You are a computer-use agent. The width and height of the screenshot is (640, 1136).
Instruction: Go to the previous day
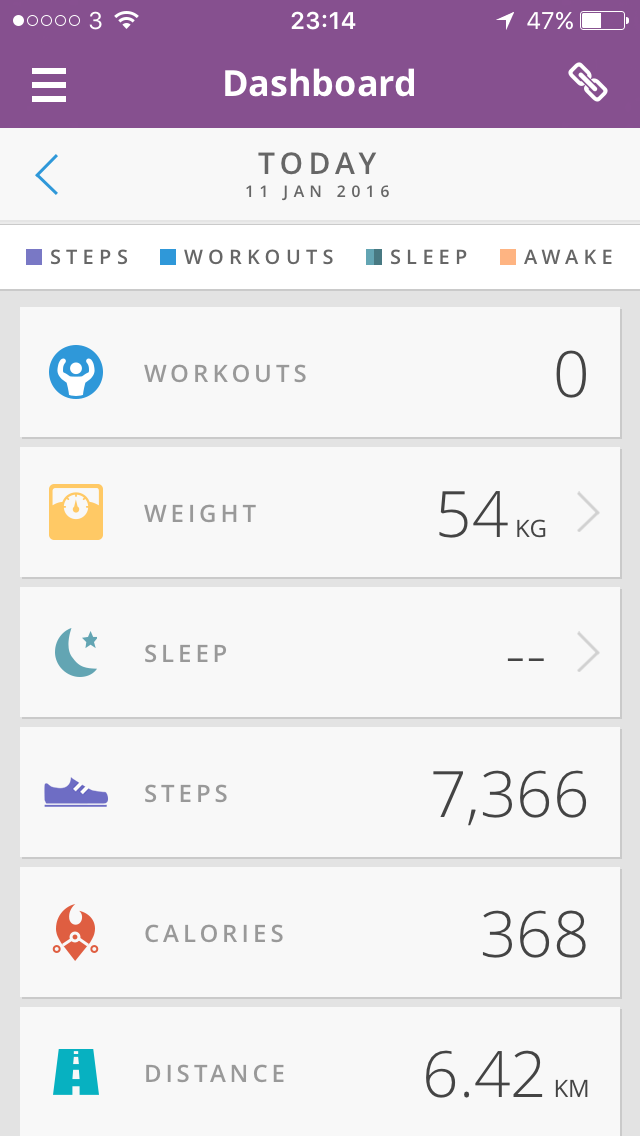(47, 175)
